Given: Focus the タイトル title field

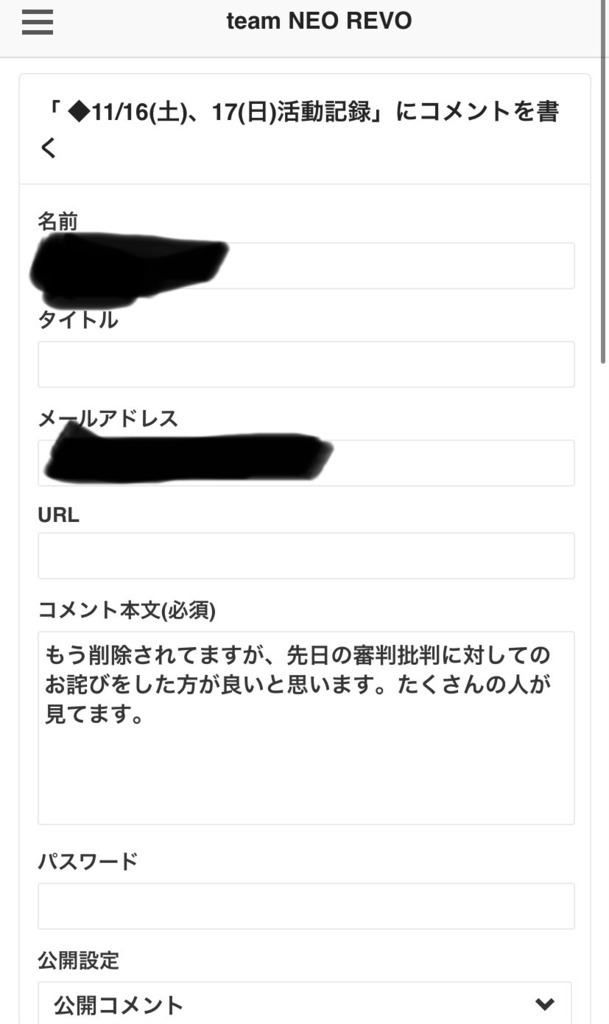Looking at the screenshot, I should 306,364.
